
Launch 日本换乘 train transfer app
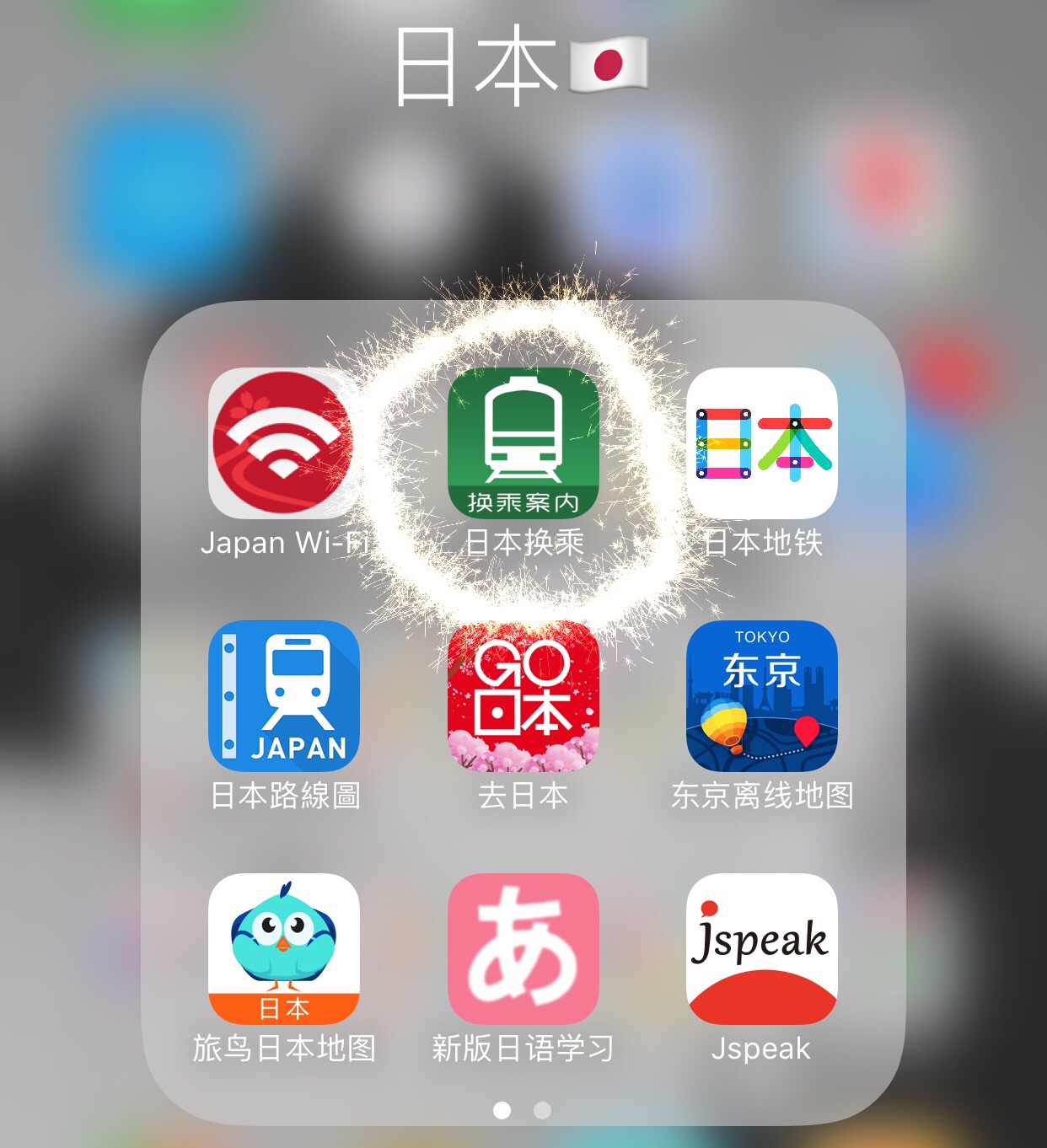pyautogui.click(x=523, y=443)
